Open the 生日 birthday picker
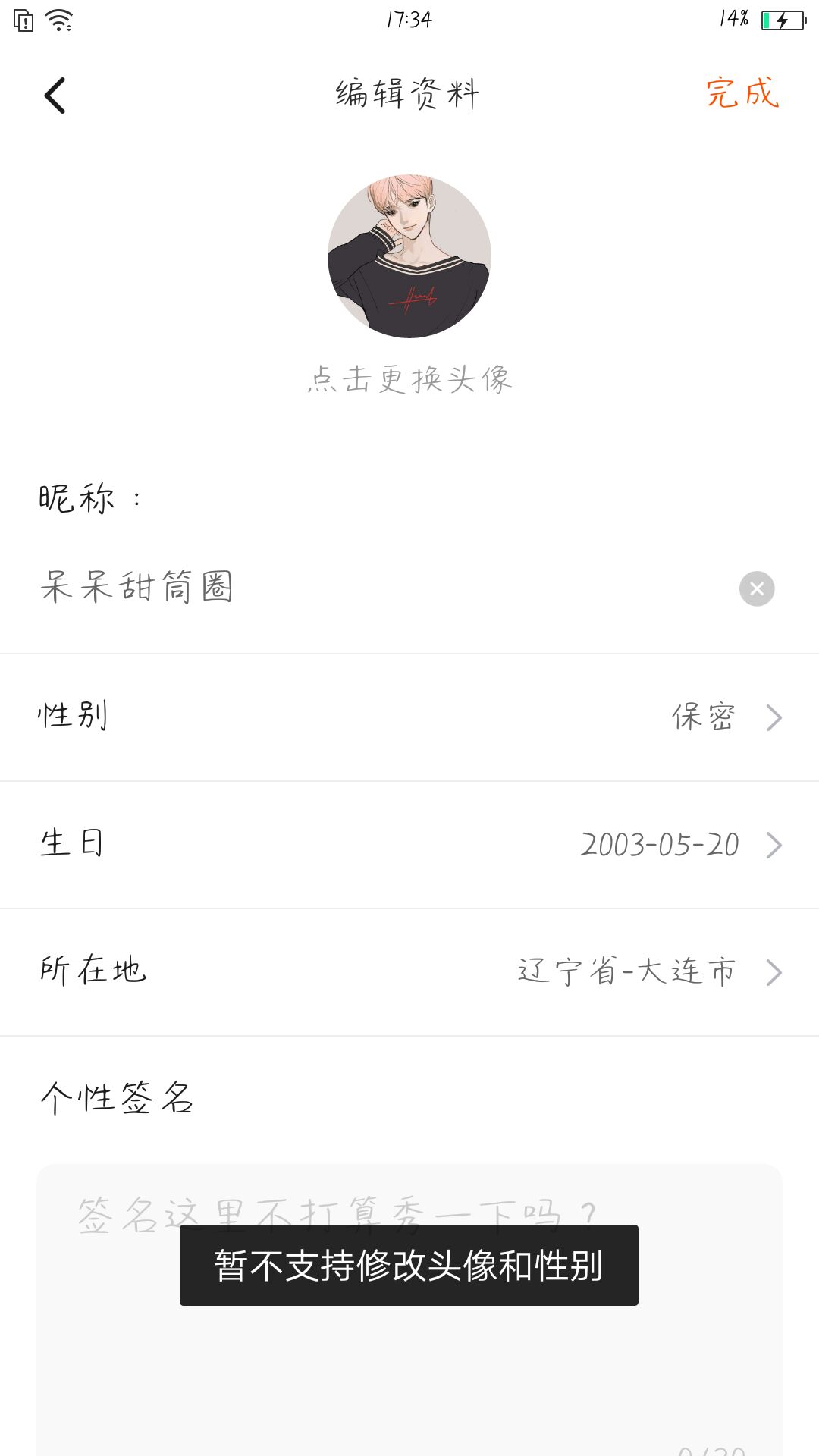 point(409,844)
